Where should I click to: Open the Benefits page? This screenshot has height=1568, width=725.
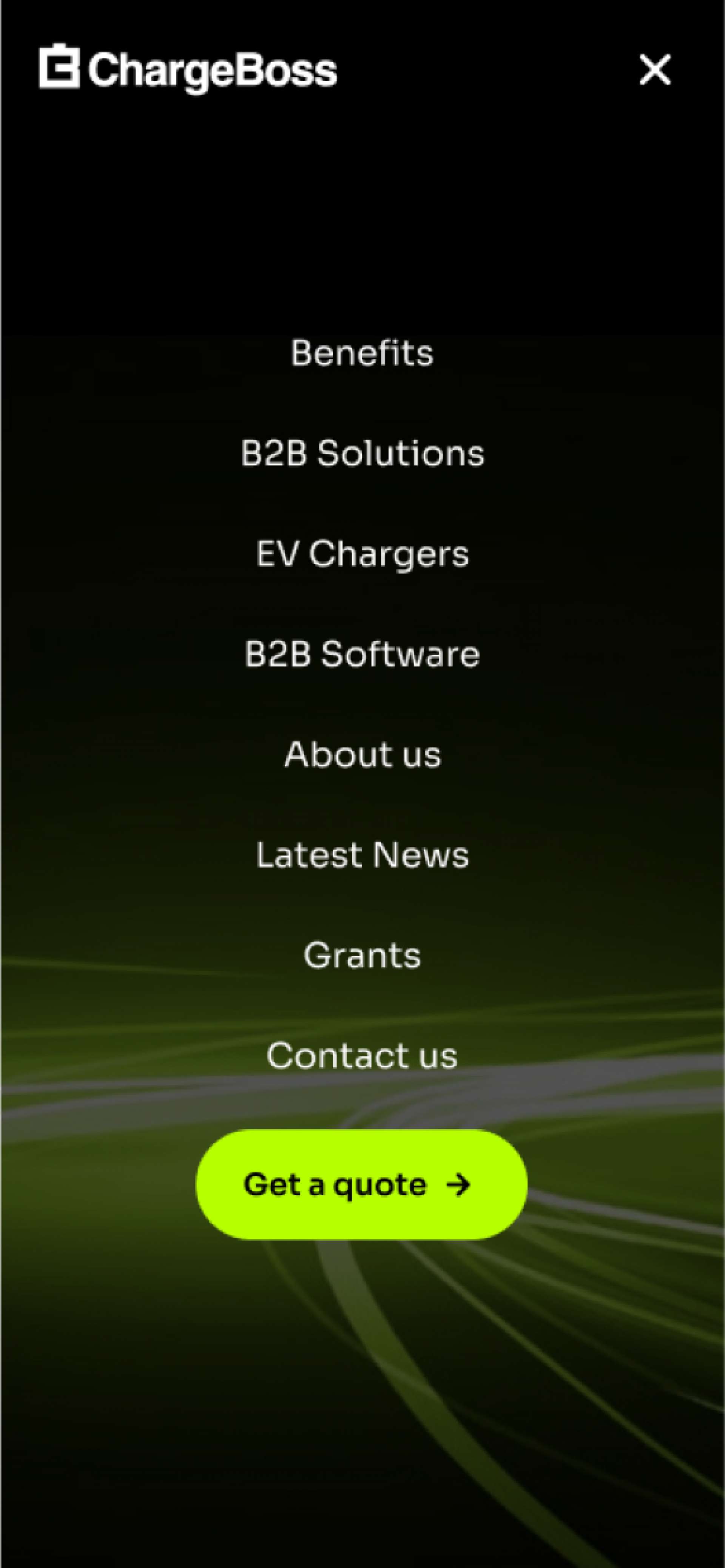coord(362,353)
